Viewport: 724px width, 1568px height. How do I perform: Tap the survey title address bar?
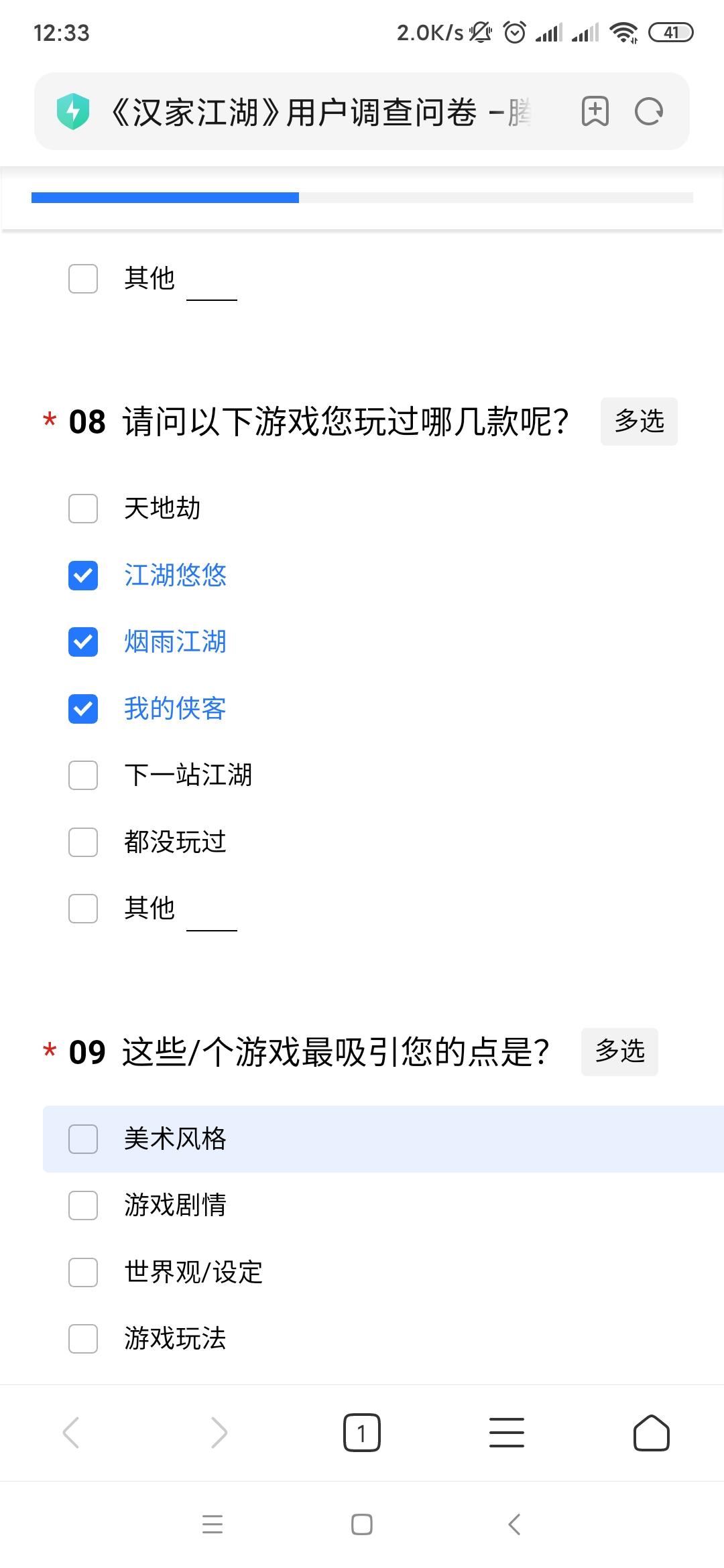(322, 111)
